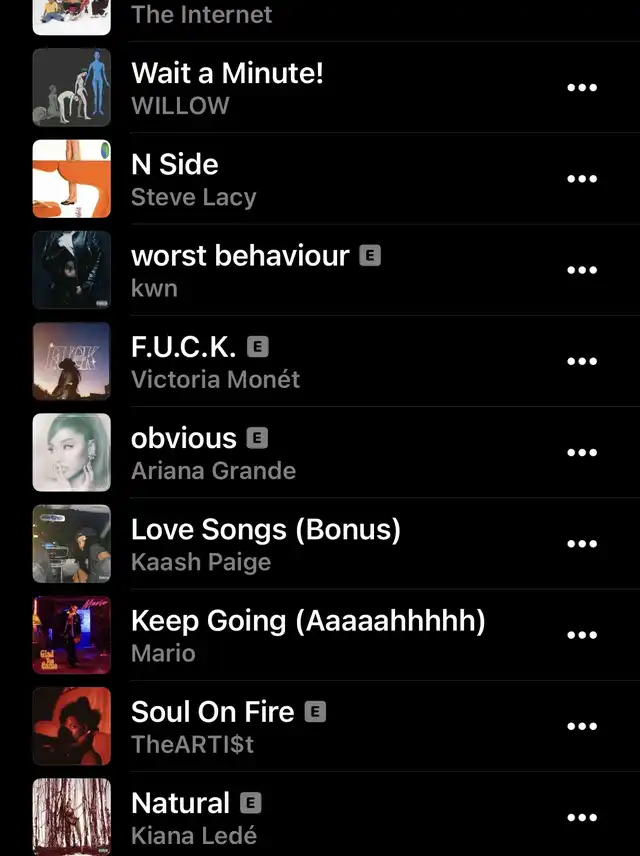Open more options for obvious

point(582,453)
